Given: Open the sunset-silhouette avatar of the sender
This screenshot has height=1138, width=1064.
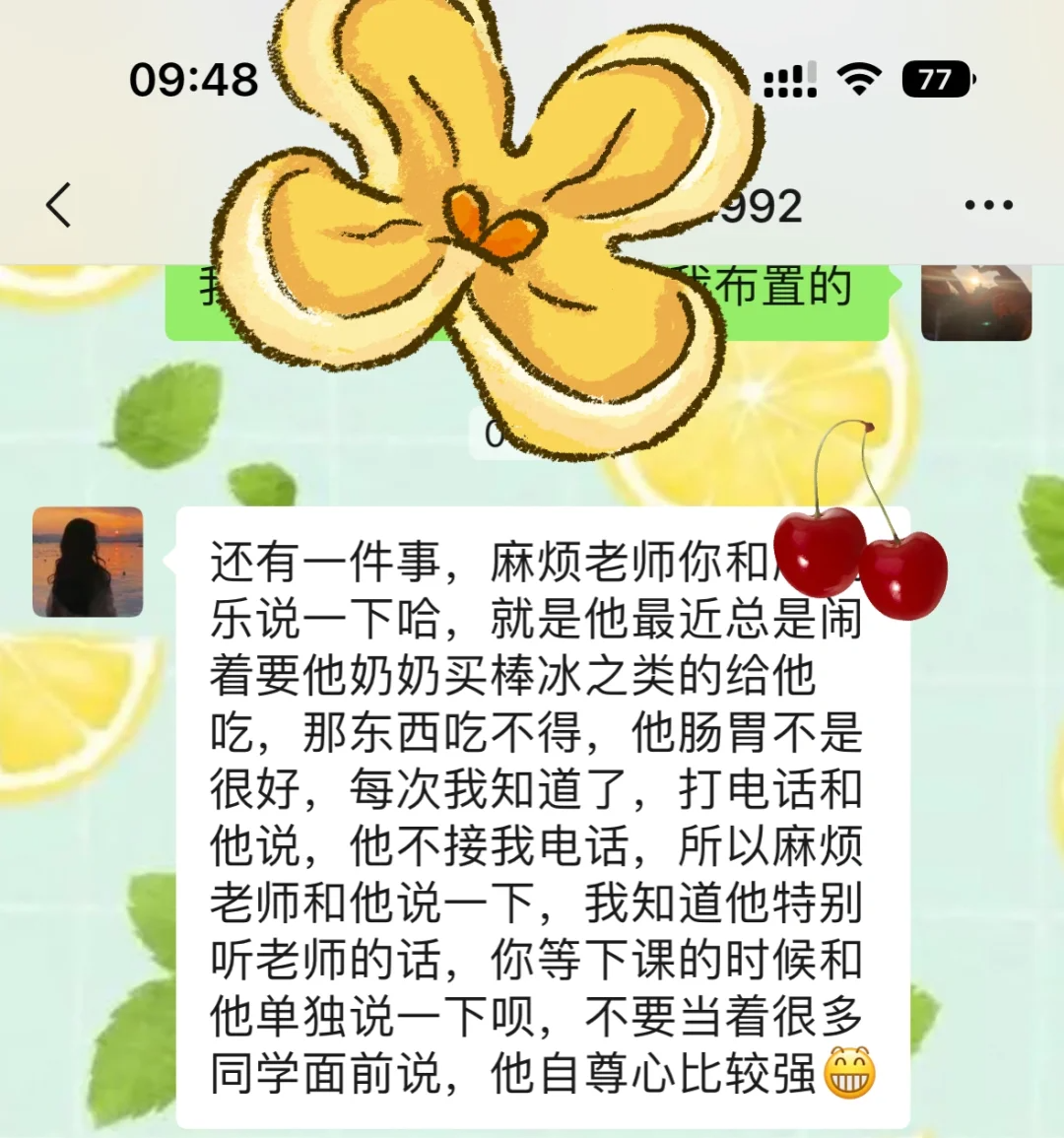Looking at the screenshot, I should point(88,562).
